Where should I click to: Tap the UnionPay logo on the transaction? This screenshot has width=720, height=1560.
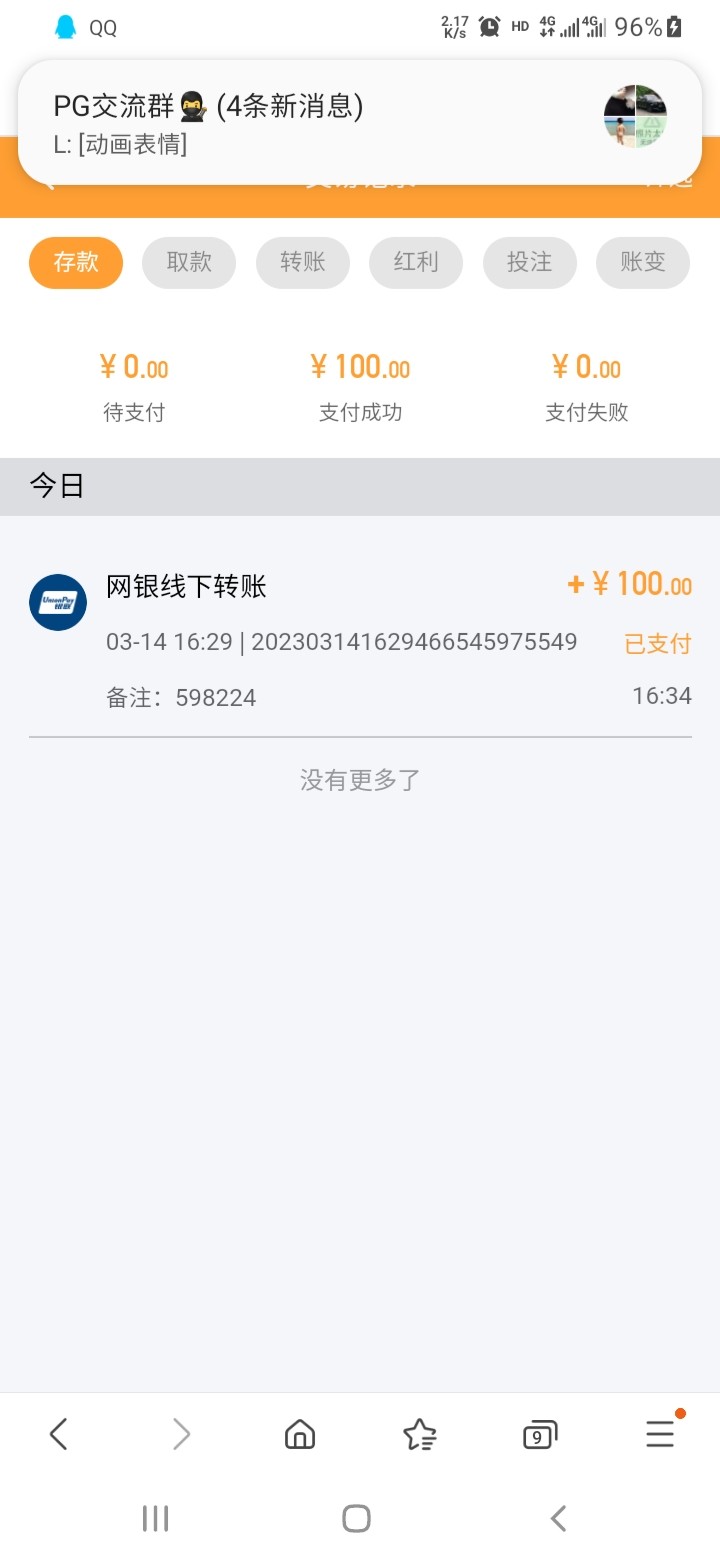tap(57, 602)
